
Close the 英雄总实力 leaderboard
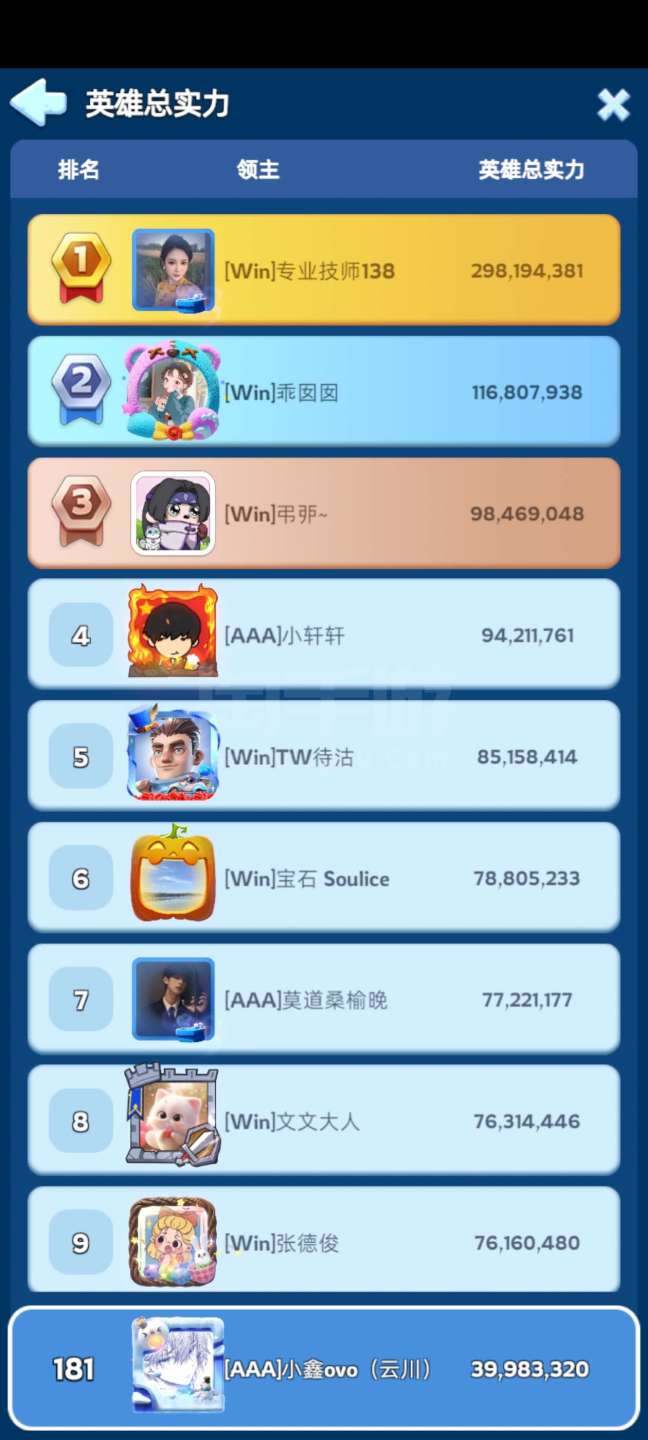point(613,104)
